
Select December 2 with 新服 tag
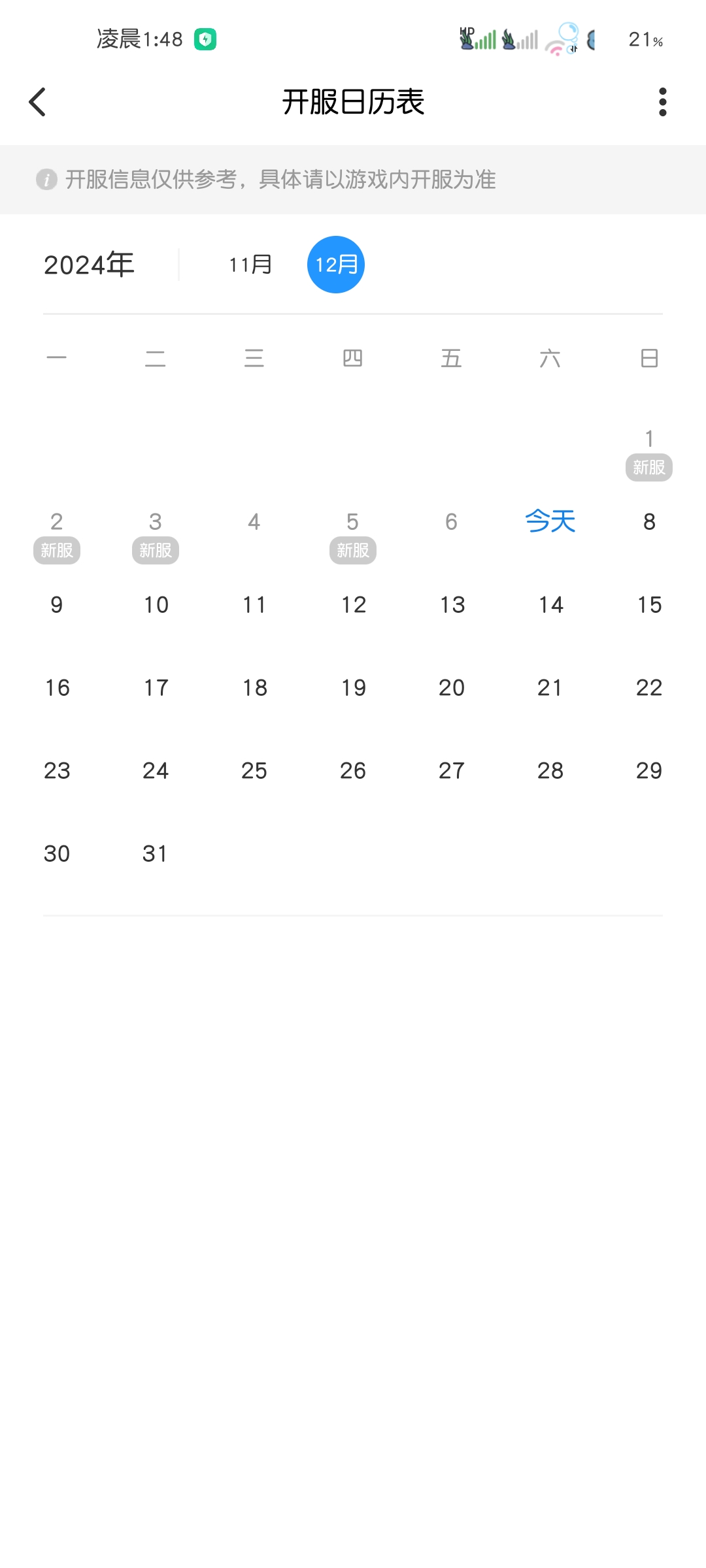57,535
